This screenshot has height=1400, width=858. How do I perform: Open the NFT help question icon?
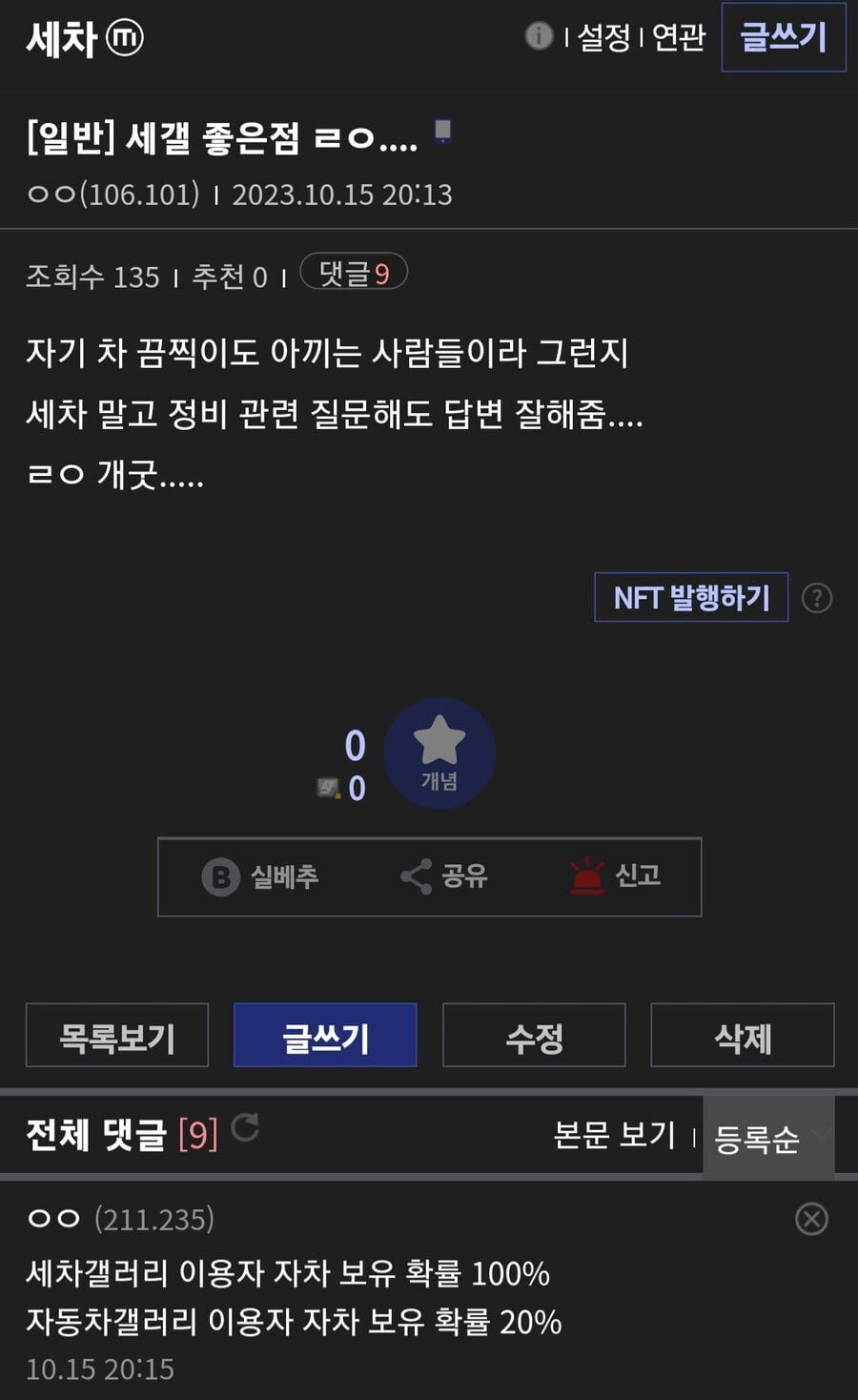[817, 599]
